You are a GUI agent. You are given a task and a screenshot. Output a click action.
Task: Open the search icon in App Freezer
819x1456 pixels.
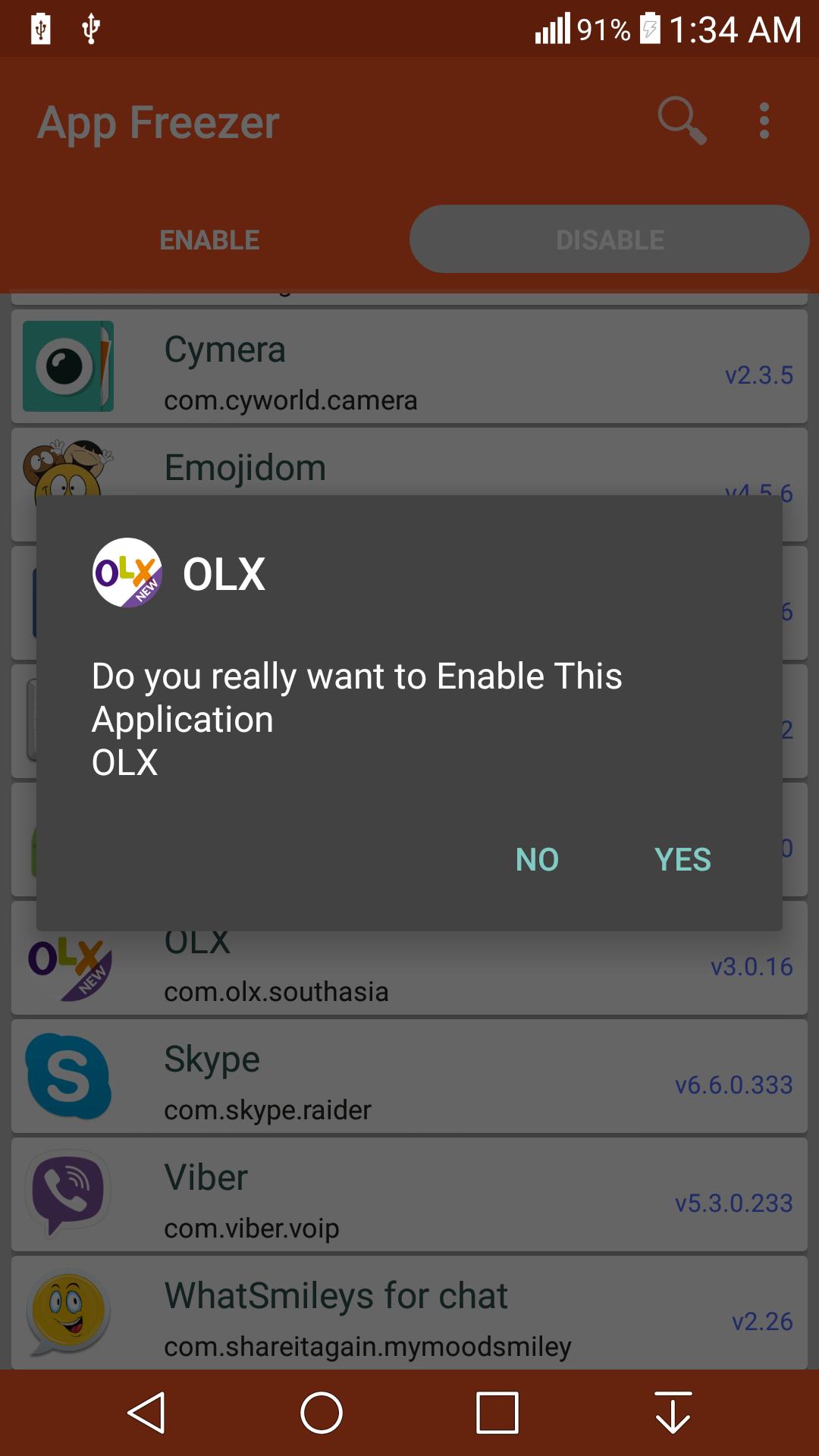tap(682, 121)
